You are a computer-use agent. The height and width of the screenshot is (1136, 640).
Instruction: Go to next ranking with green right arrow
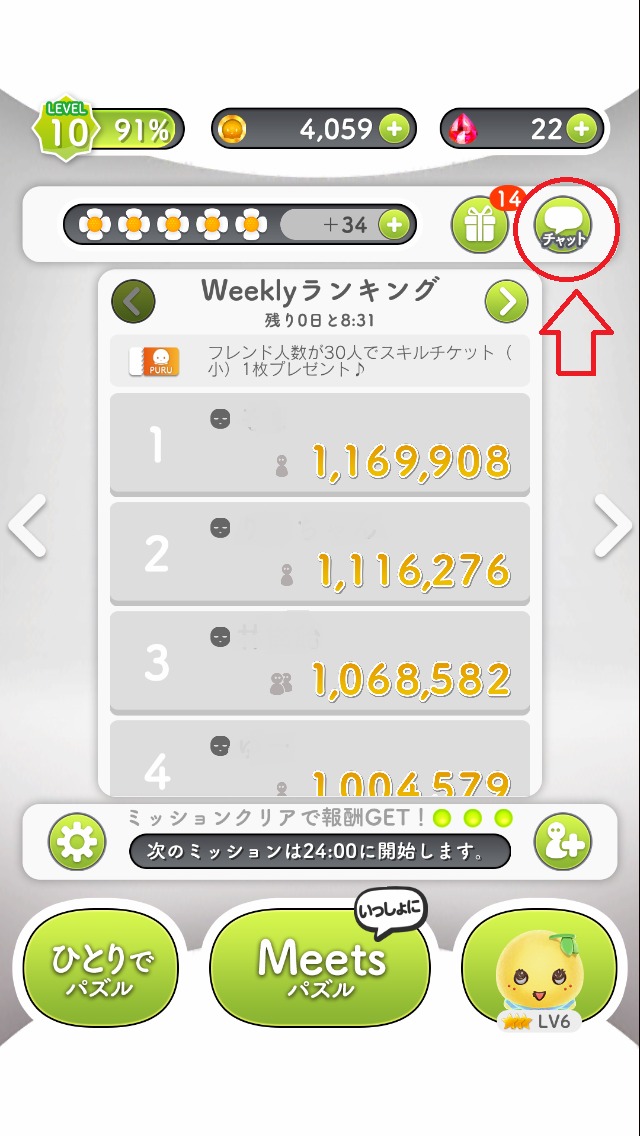tap(506, 301)
